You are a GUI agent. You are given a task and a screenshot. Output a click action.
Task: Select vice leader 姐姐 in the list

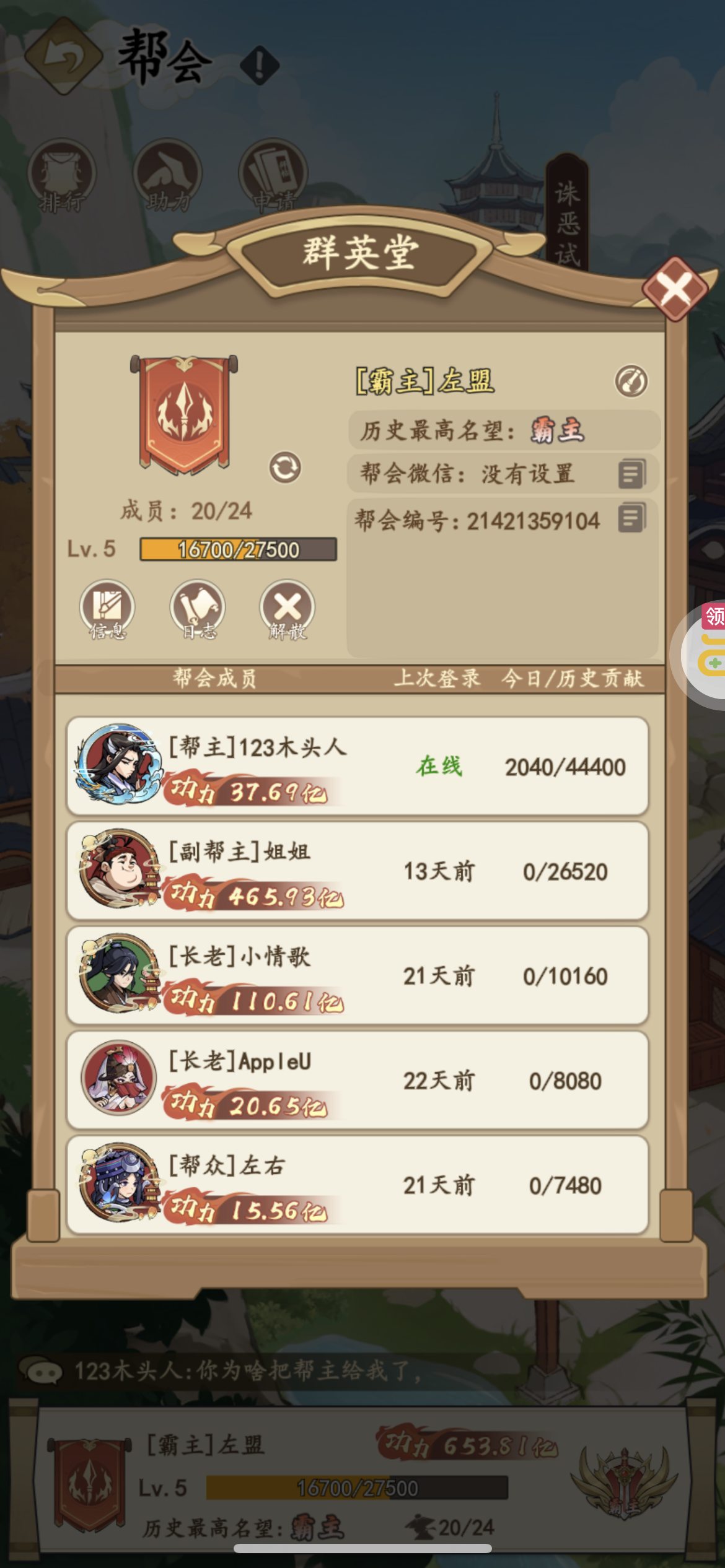pos(358,871)
